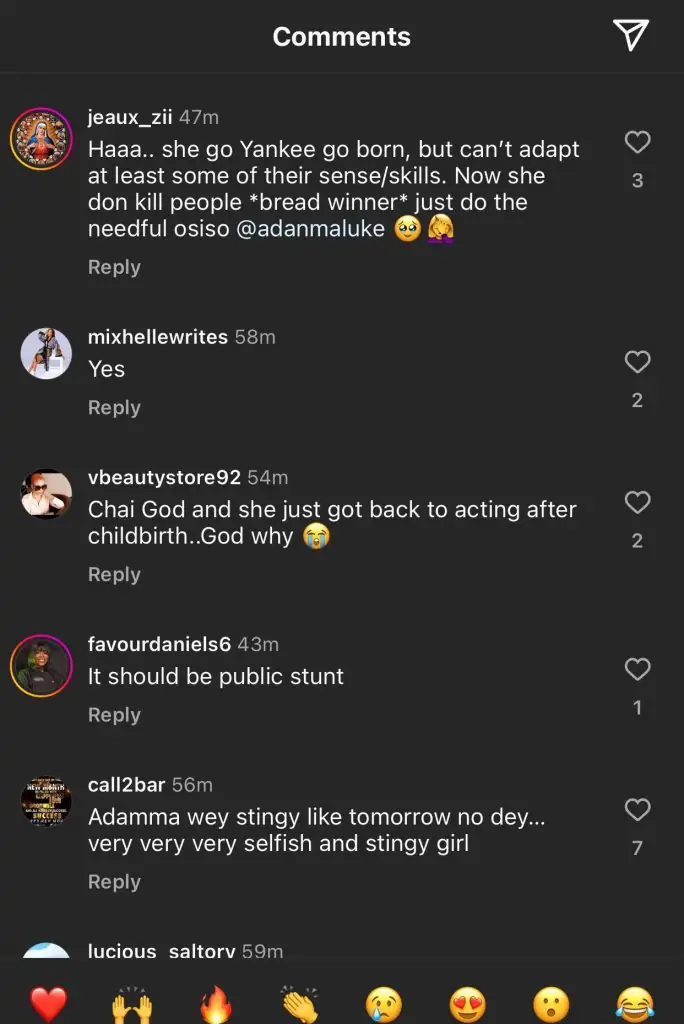Screen dimensions: 684x1024
Task: Reply to vbeautystore92's comment
Action: [114, 575]
